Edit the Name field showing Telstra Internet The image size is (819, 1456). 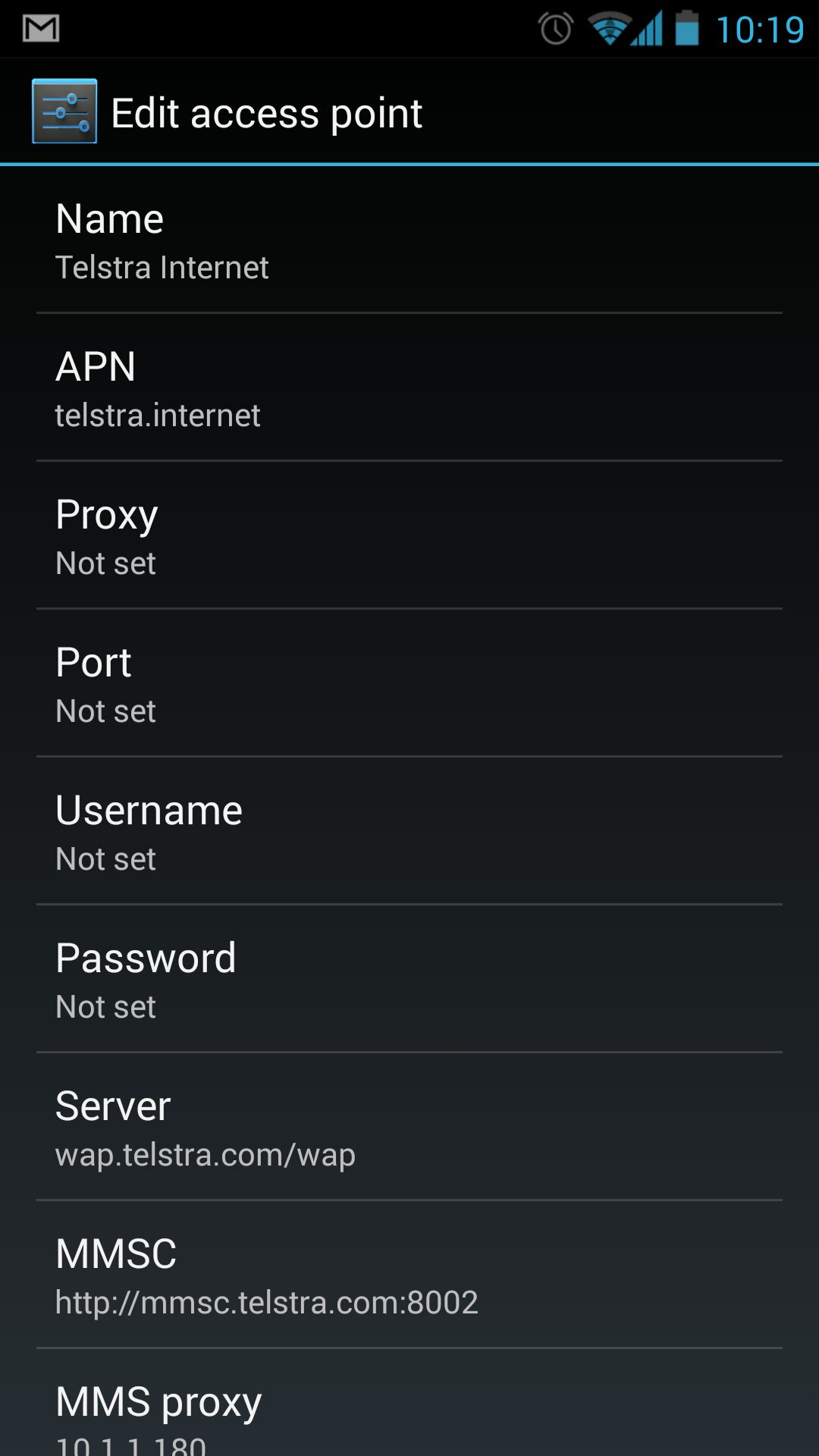pos(409,241)
